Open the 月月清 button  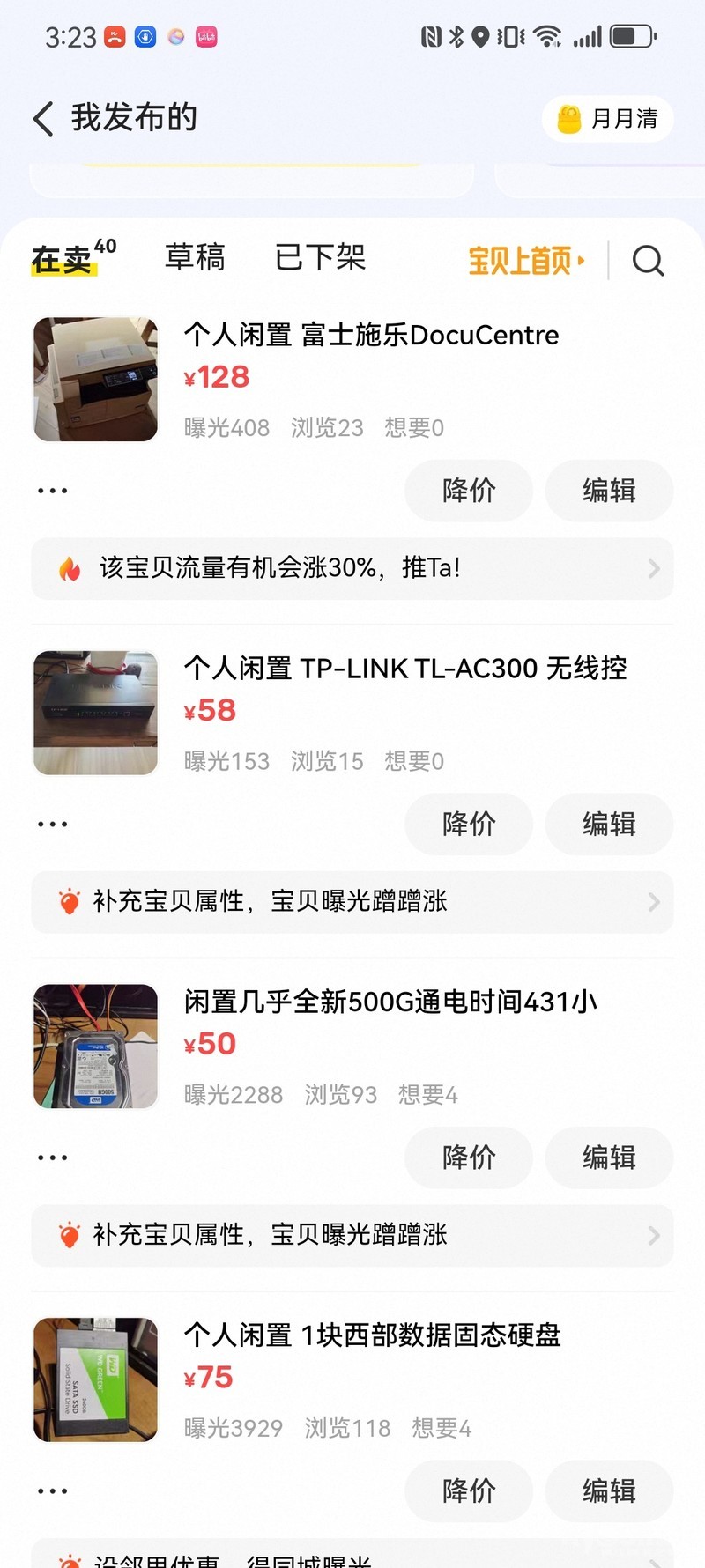(607, 119)
